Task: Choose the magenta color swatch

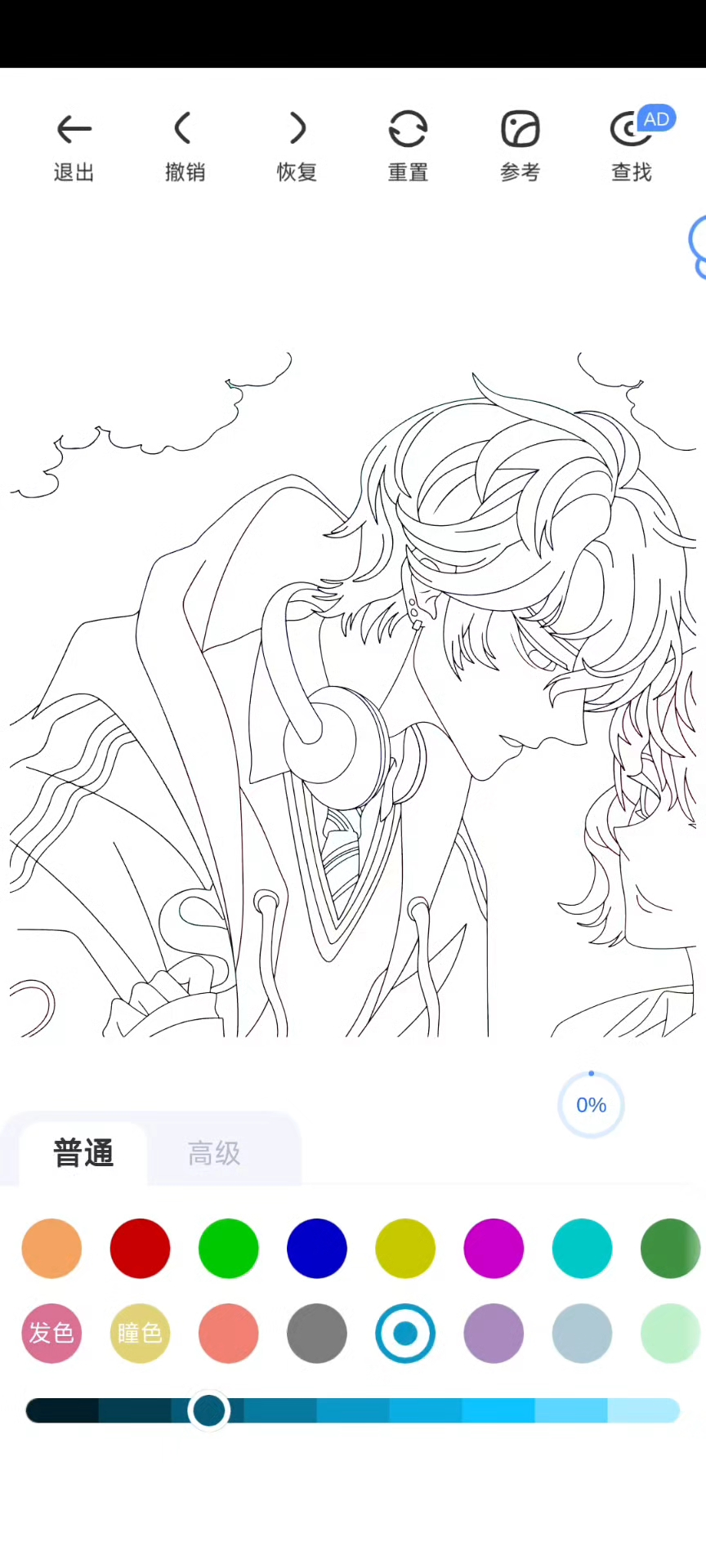Action: click(494, 1248)
